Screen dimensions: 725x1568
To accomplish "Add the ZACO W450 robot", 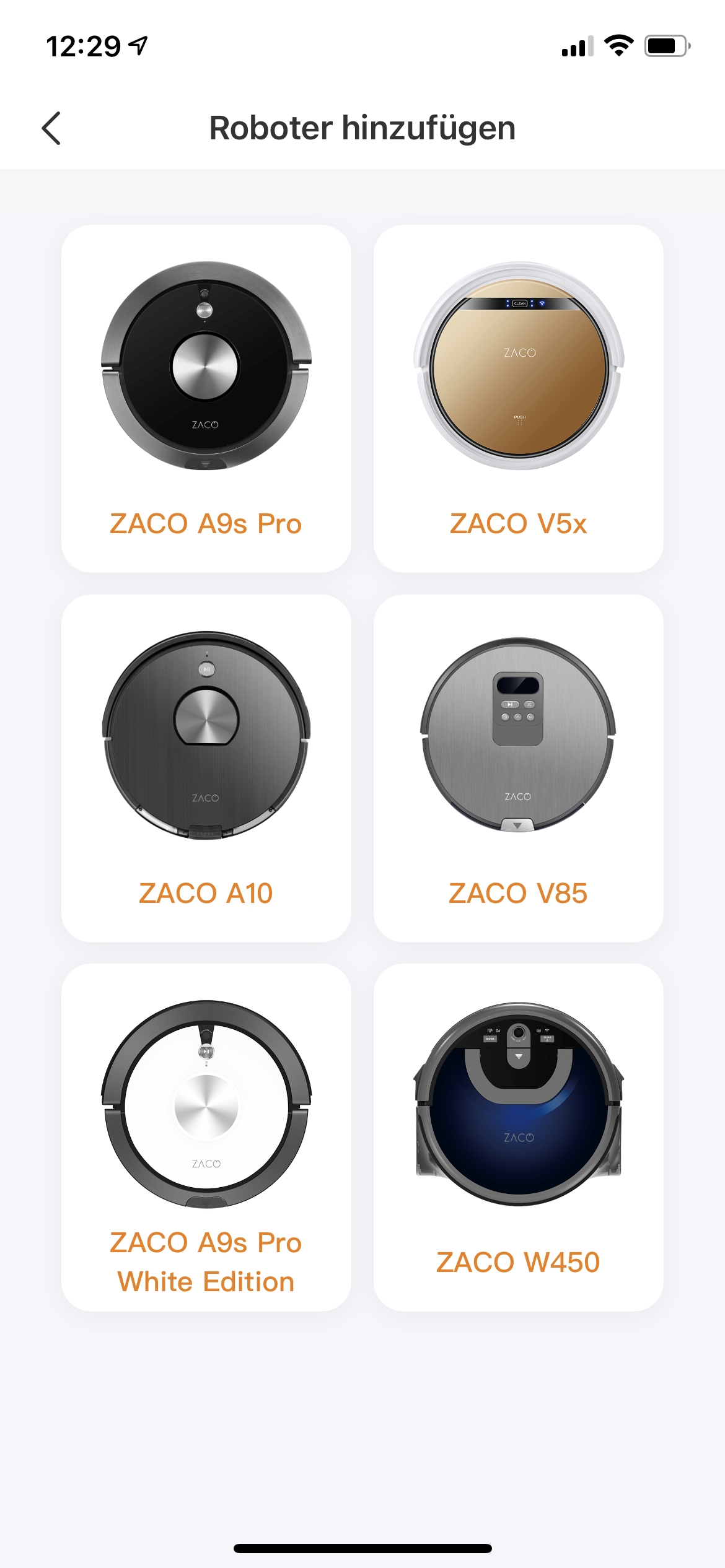I will tap(518, 1137).
